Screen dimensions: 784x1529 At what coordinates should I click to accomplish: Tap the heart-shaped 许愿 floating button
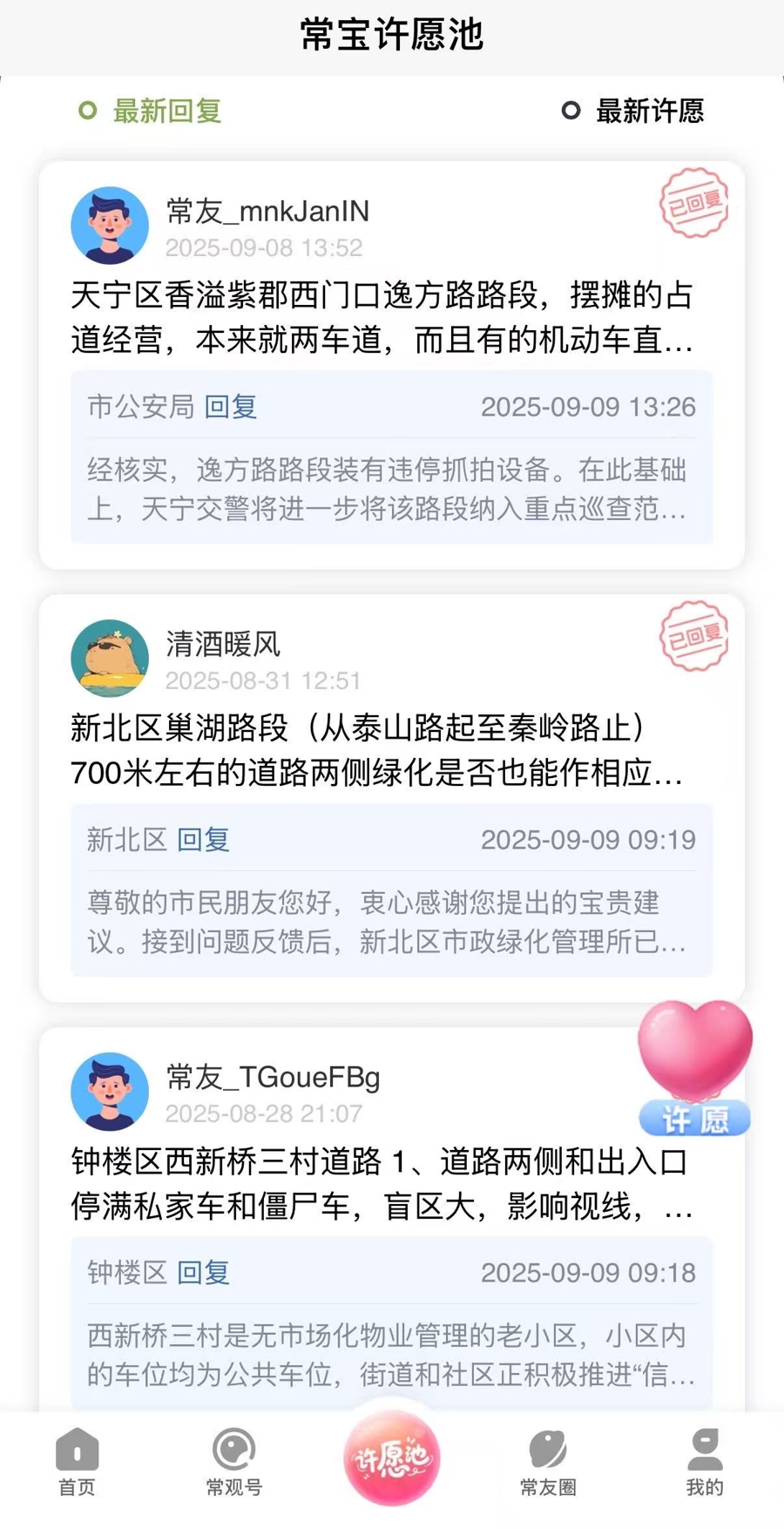coord(694,1067)
